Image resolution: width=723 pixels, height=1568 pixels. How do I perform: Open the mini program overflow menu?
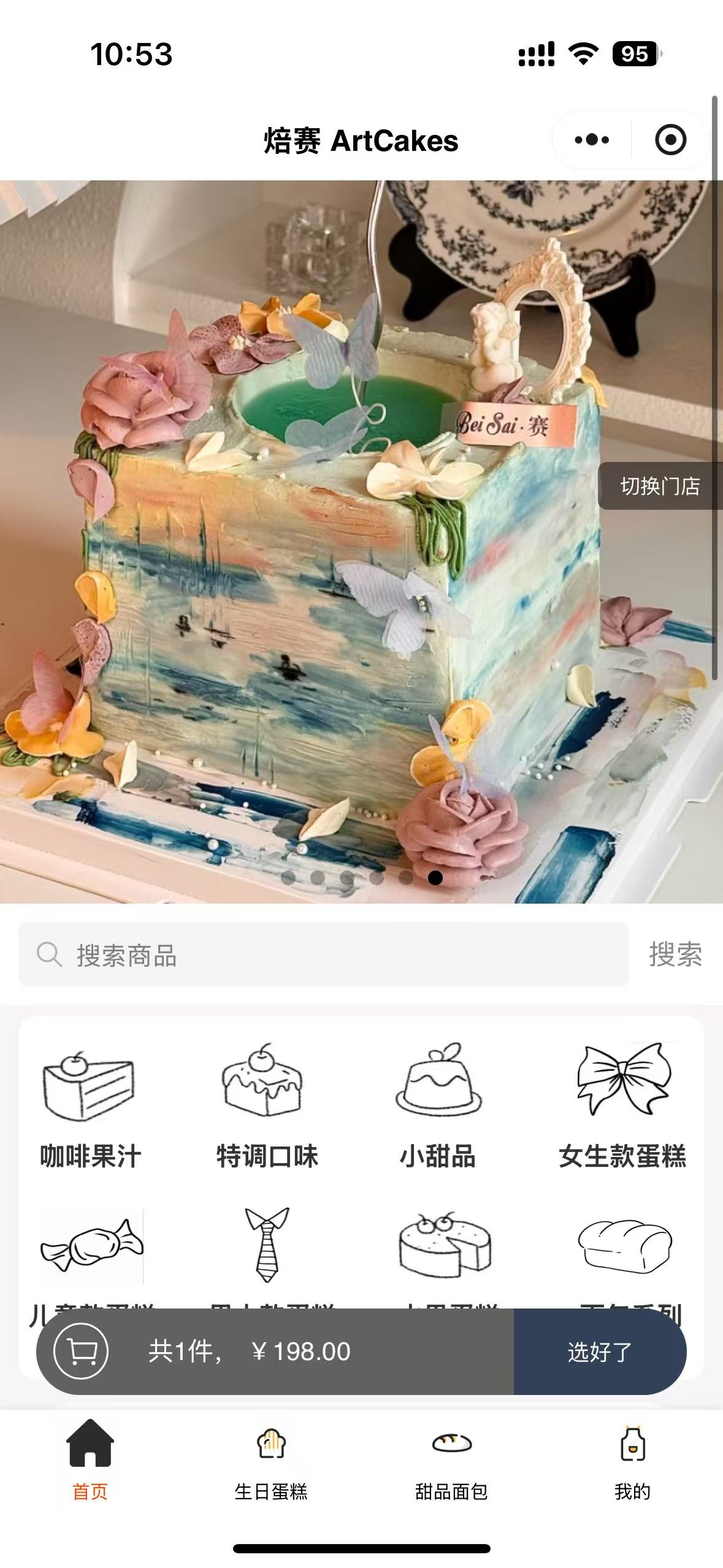592,140
